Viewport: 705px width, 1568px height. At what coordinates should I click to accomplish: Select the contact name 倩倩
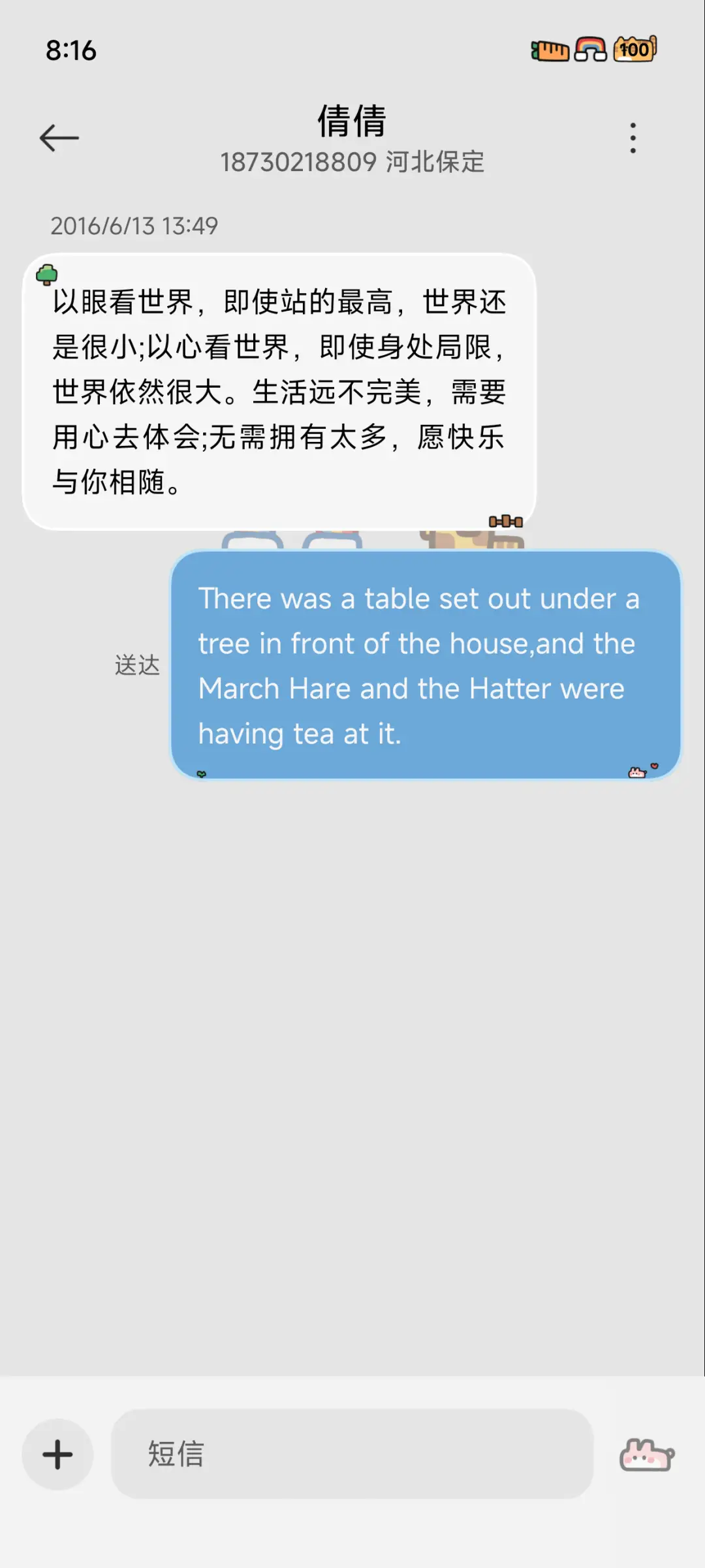(352, 121)
